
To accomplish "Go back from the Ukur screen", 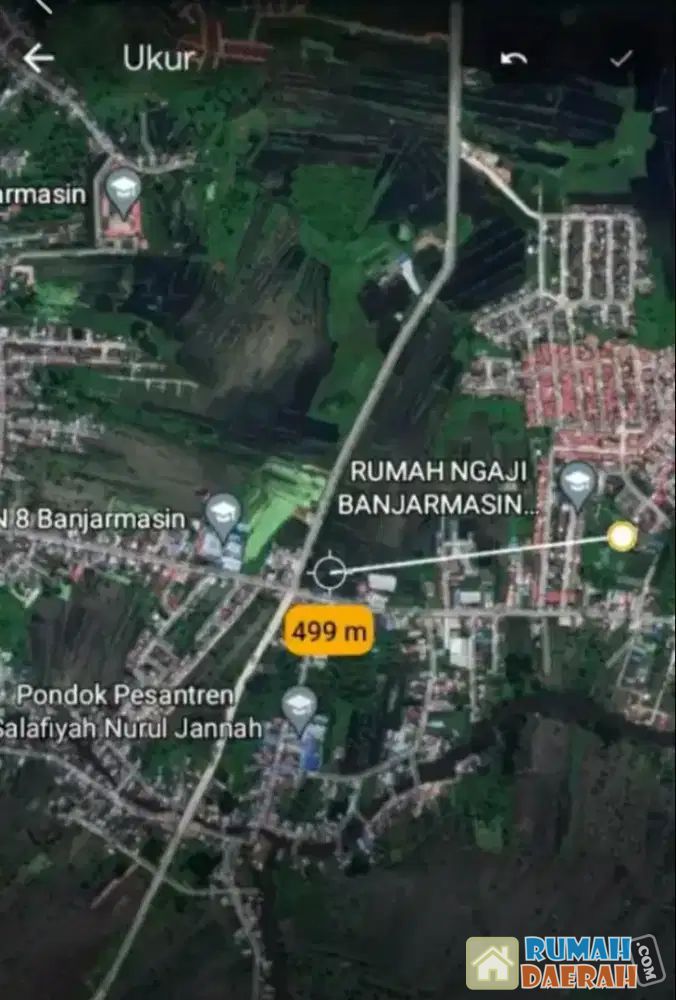I will tap(38, 58).
